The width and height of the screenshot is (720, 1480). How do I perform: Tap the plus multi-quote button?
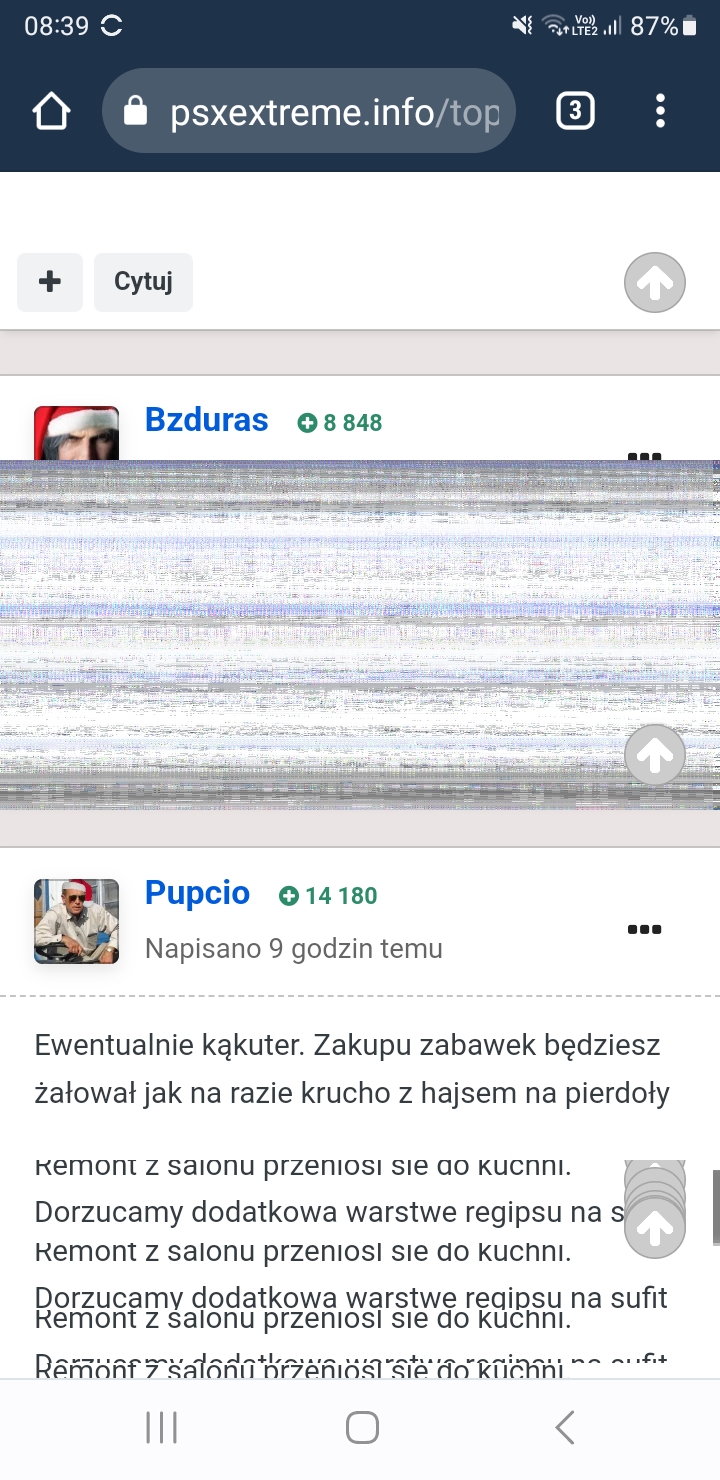pos(49,282)
